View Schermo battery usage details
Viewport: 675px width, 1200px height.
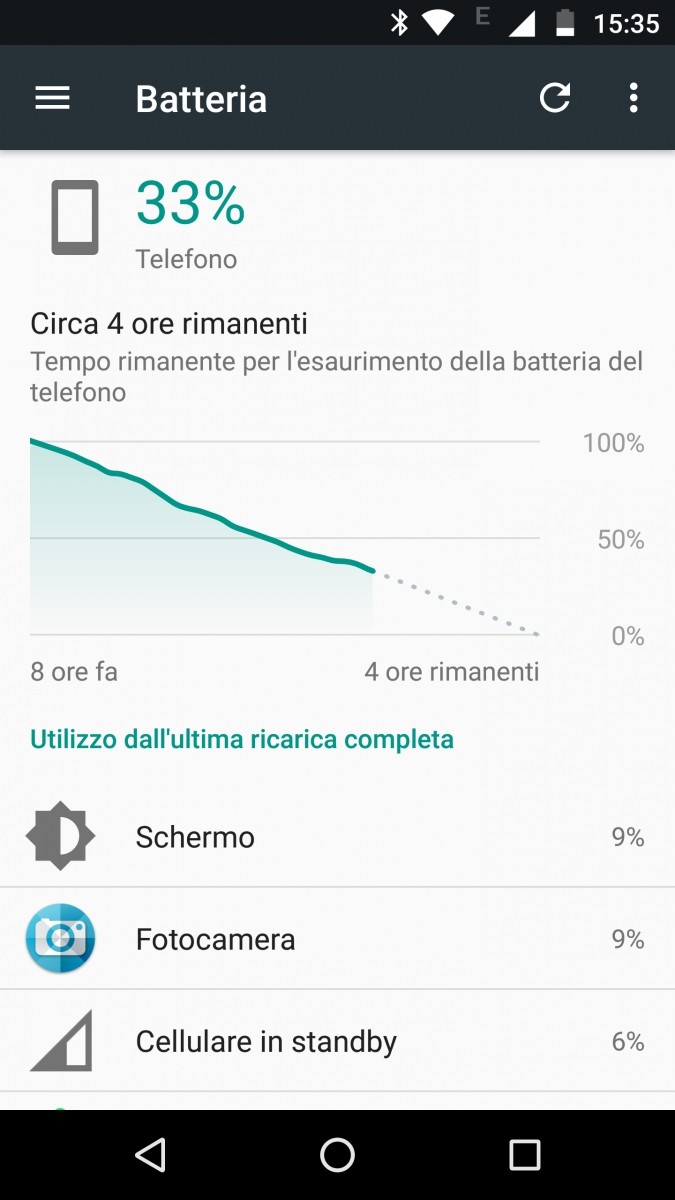(337, 836)
